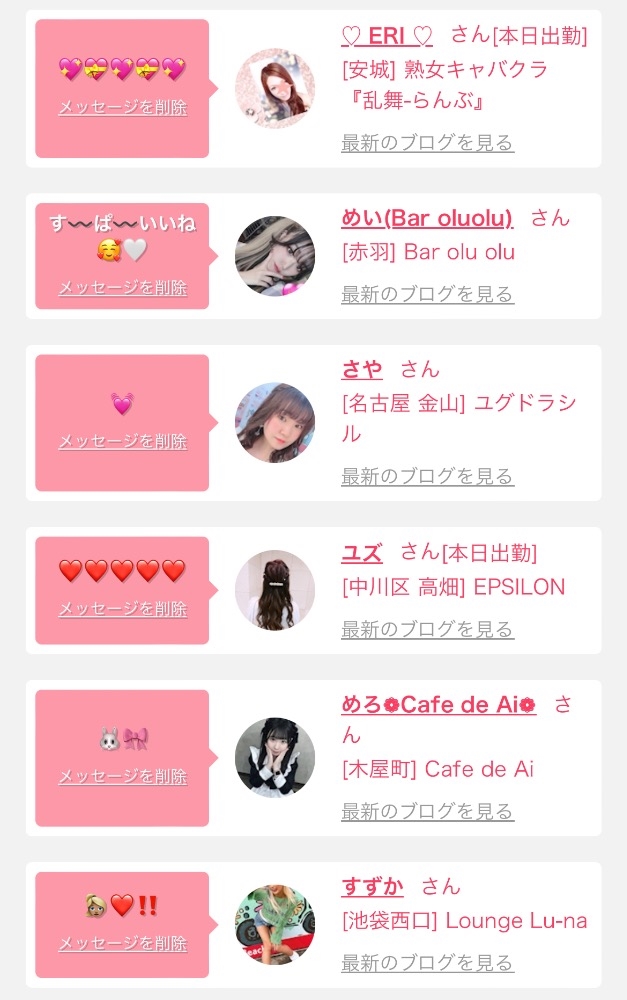View ERI's latest blog
The image size is (627, 1000).
pos(427,143)
